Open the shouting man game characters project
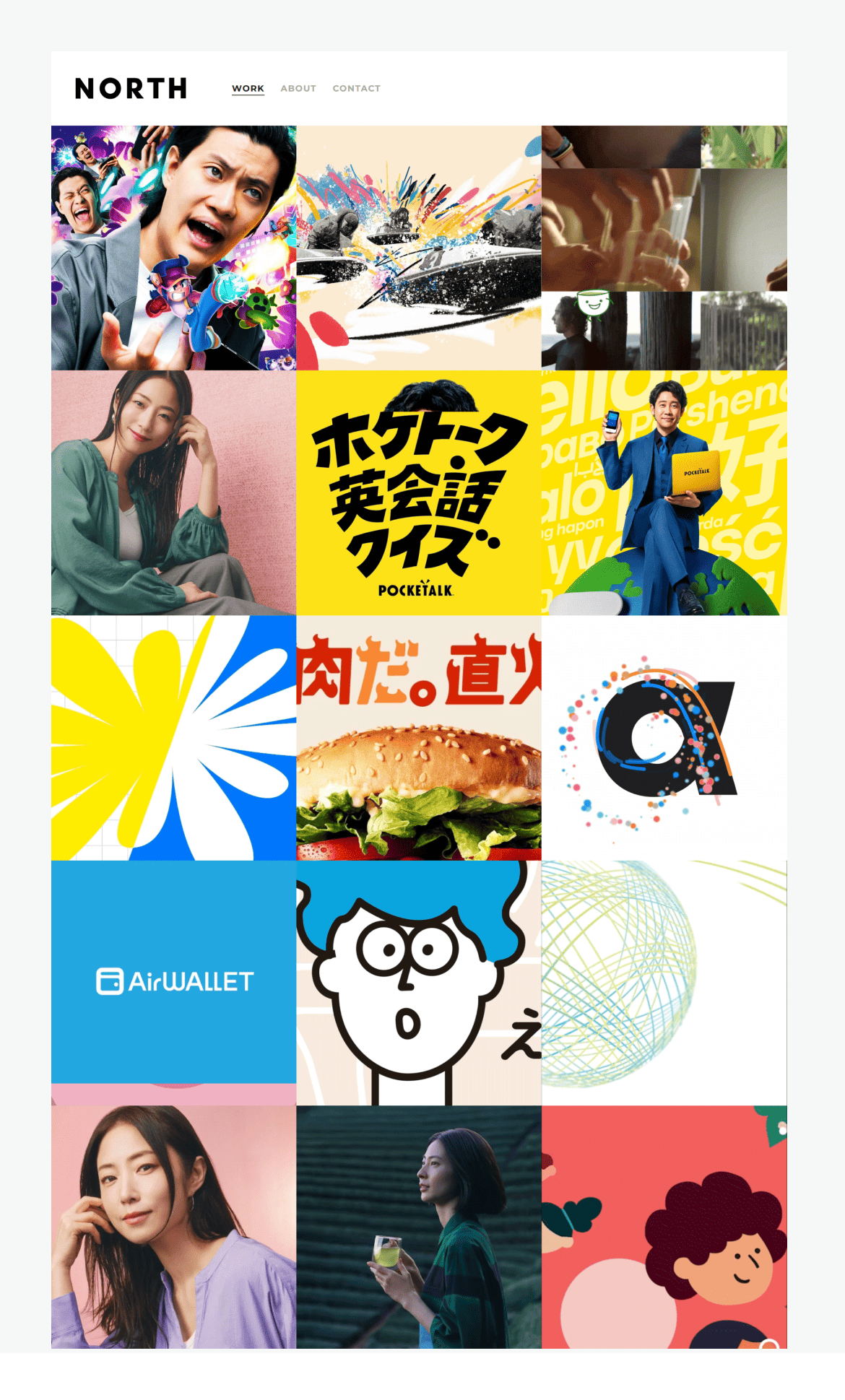 tap(173, 248)
